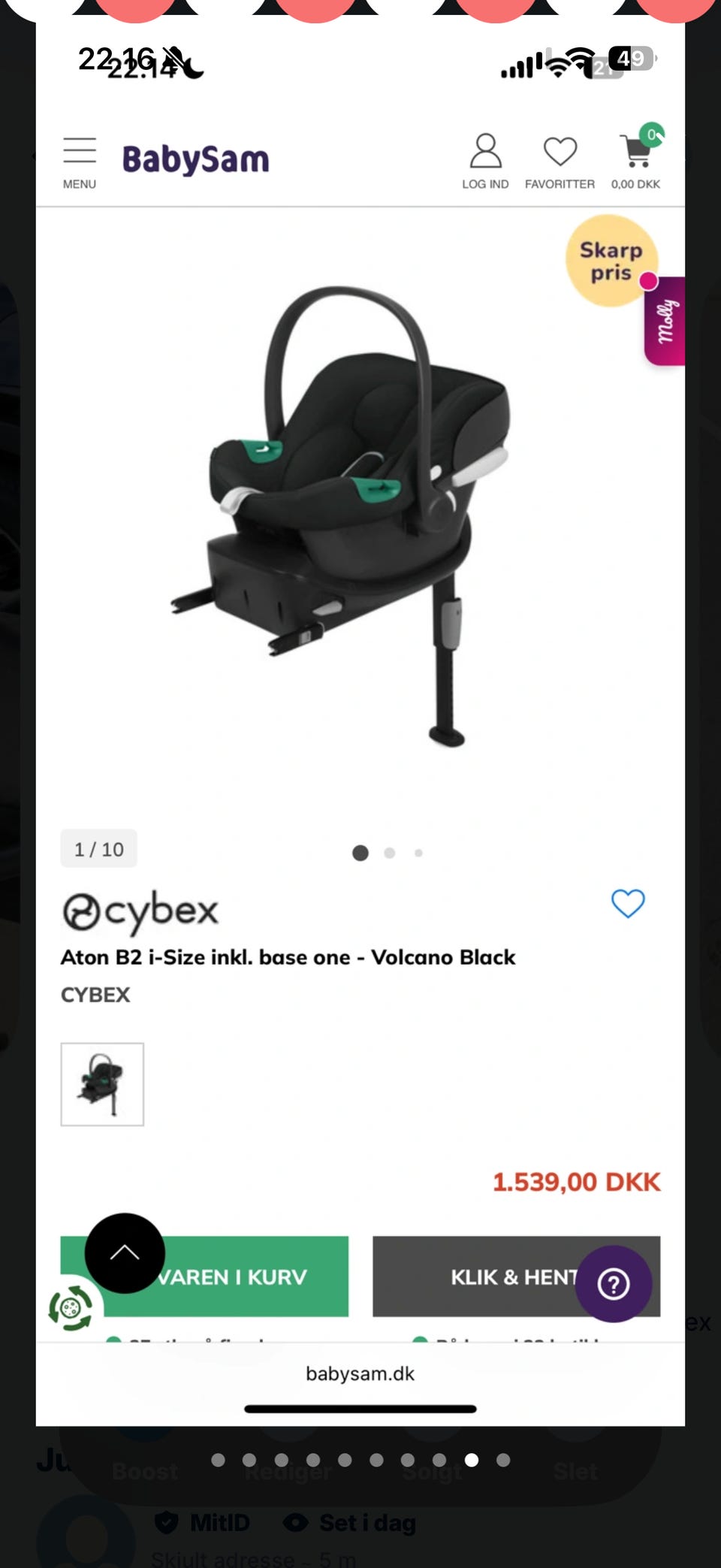Image resolution: width=721 pixels, height=1568 pixels.
Task: Tap the photo gallery page indicator dots
Action: coord(360,1460)
